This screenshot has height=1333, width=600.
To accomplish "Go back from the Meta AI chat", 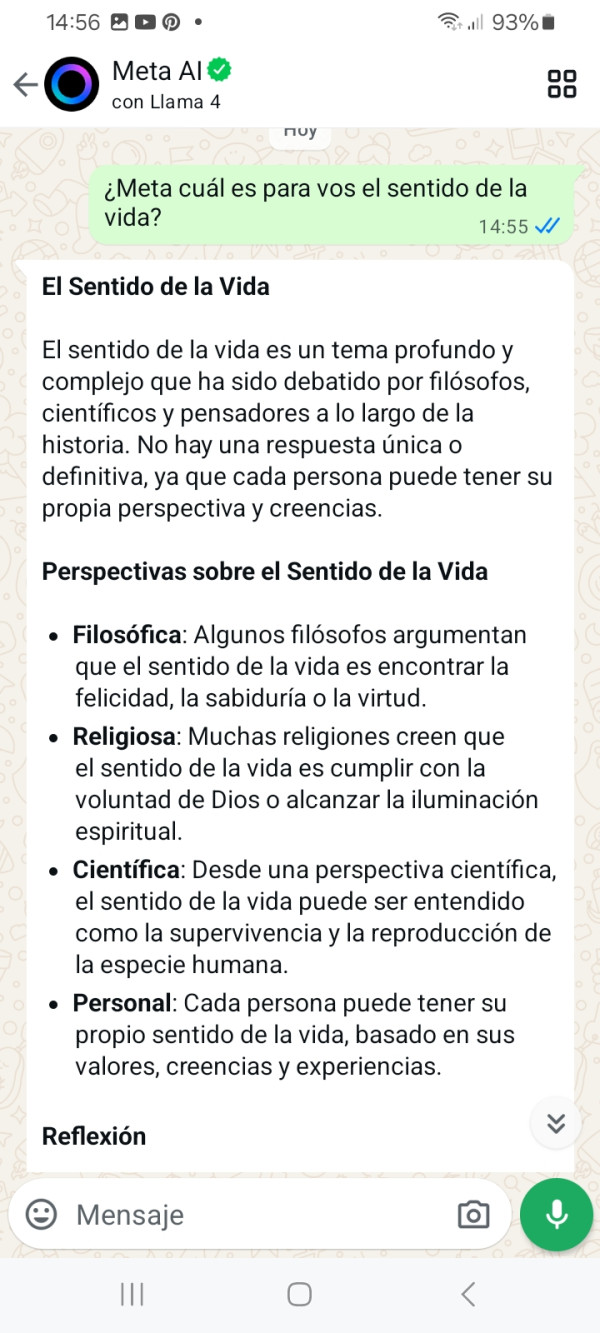I will pos(25,85).
